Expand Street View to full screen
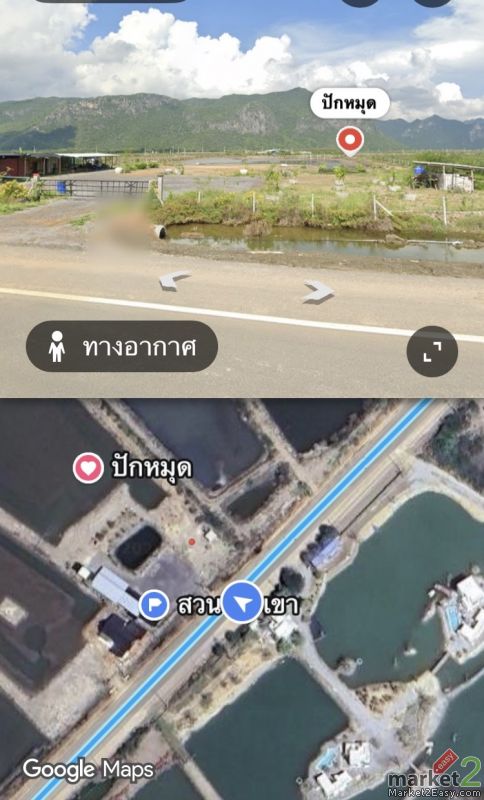Image resolution: width=484 pixels, height=800 pixels. tap(432, 352)
